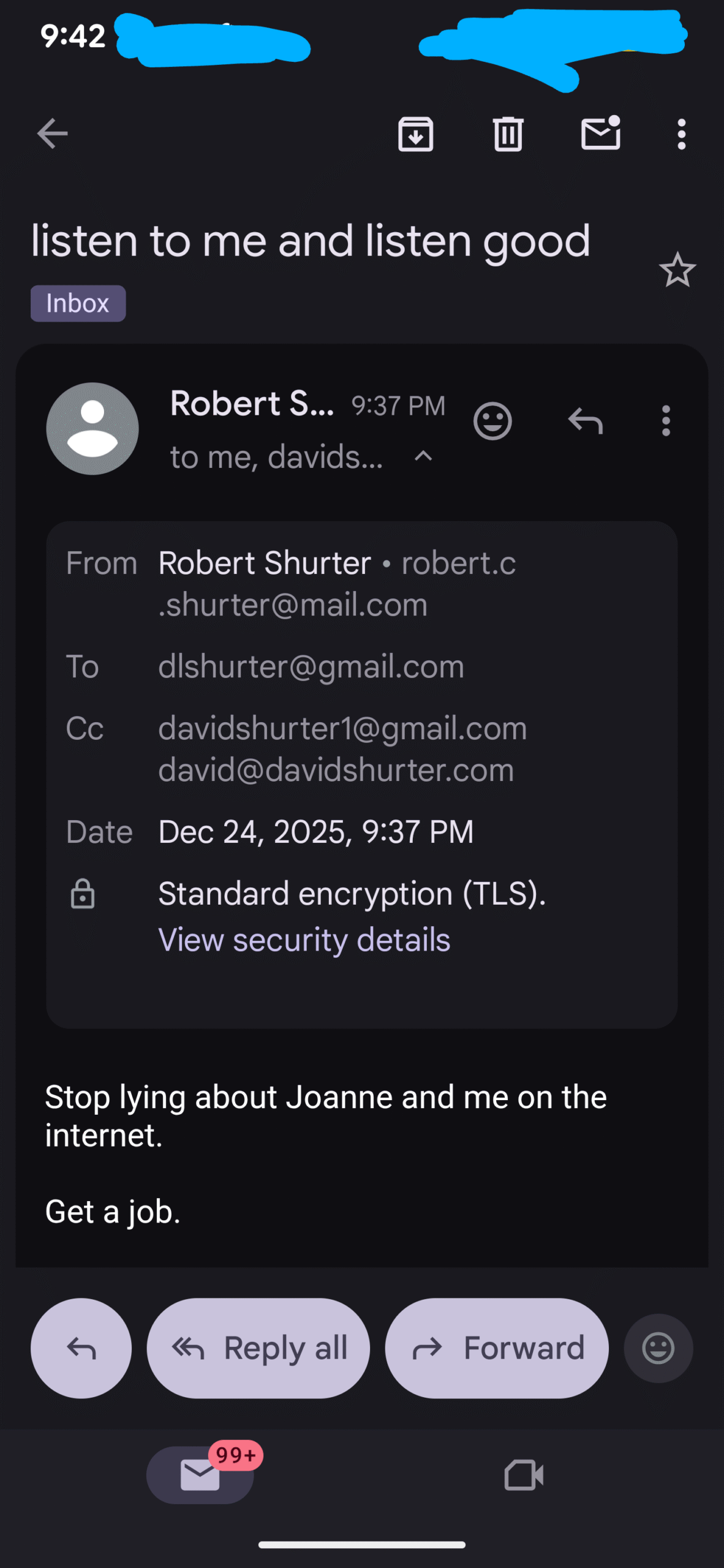This screenshot has width=724, height=1568.
Task: Open message options next to reply arrow
Action: point(666,421)
